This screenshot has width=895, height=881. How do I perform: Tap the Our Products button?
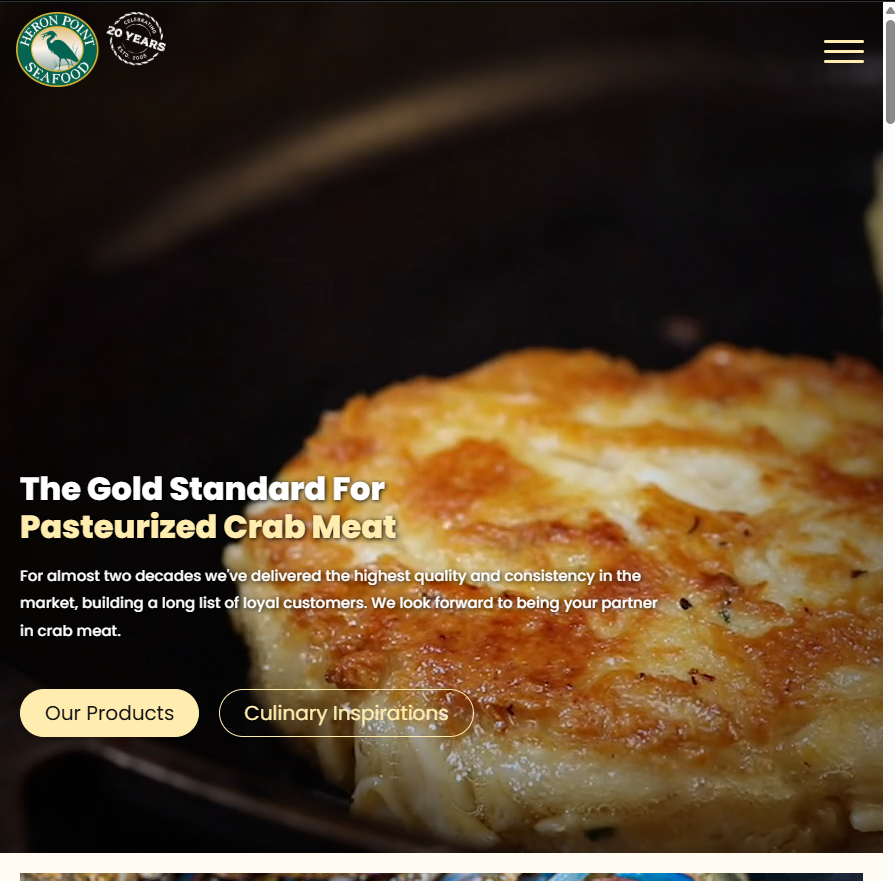tap(109, 713)
